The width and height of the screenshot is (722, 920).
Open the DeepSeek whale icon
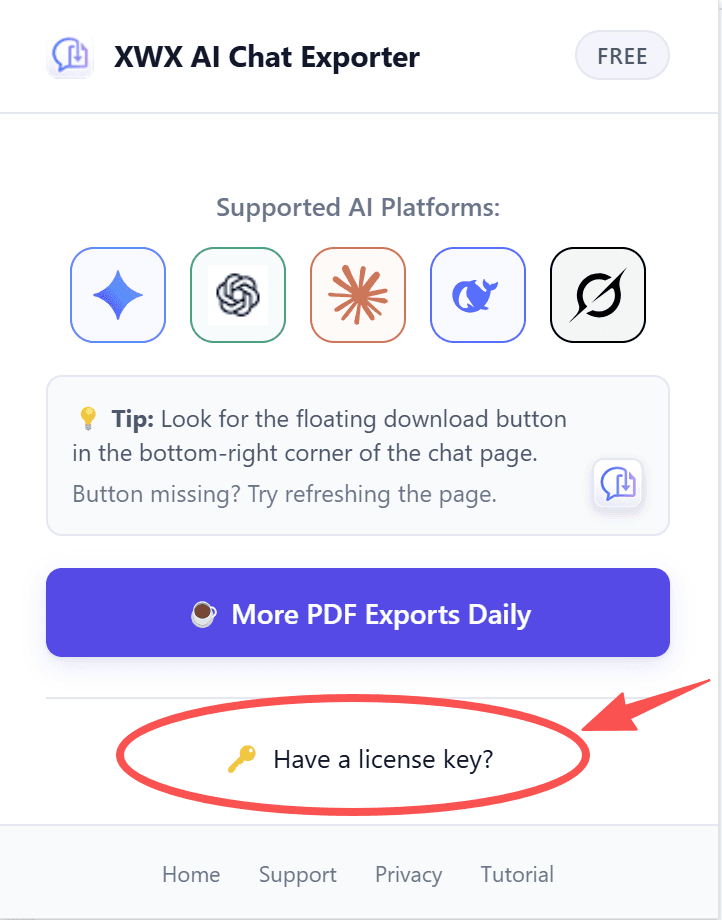[x=478, y=295]
